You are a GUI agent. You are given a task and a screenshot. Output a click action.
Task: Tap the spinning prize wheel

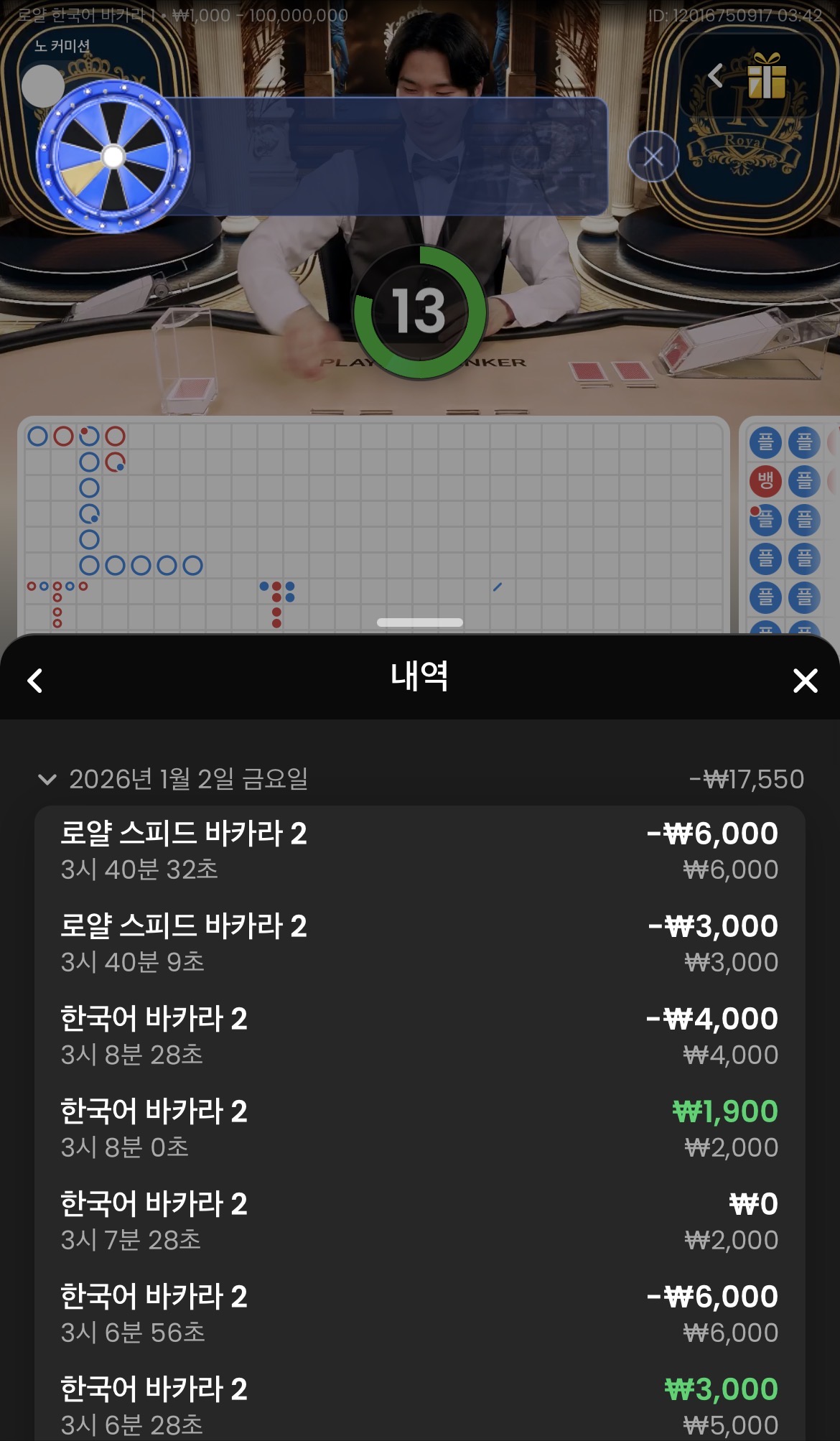pyautogui.click(x=113, y=157)
